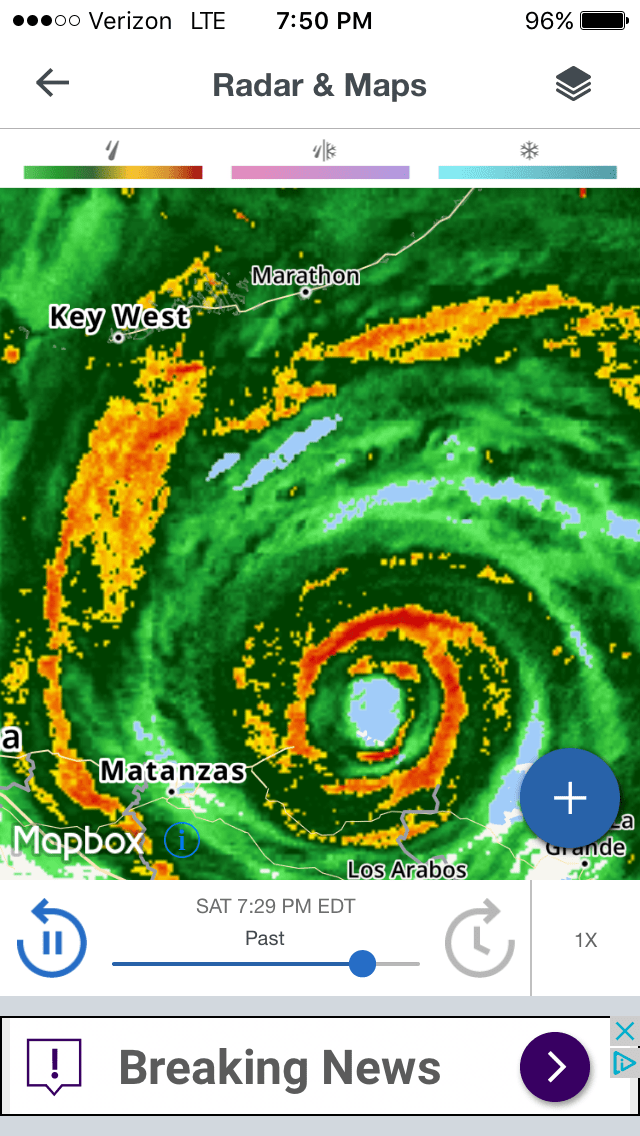Pause the radar animation
This screenshot has width=640, height=1136.
[52, 941]
